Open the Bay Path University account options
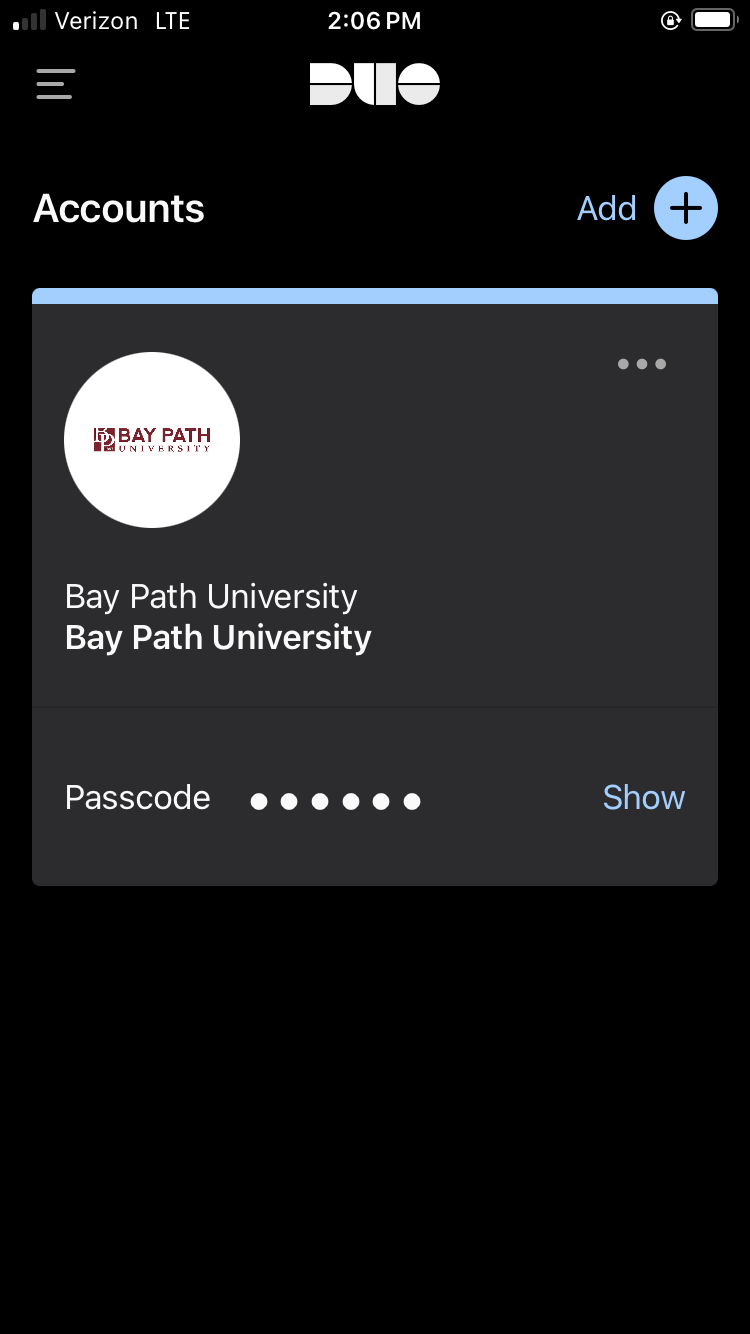750x1334 pixels. (641, 364)
